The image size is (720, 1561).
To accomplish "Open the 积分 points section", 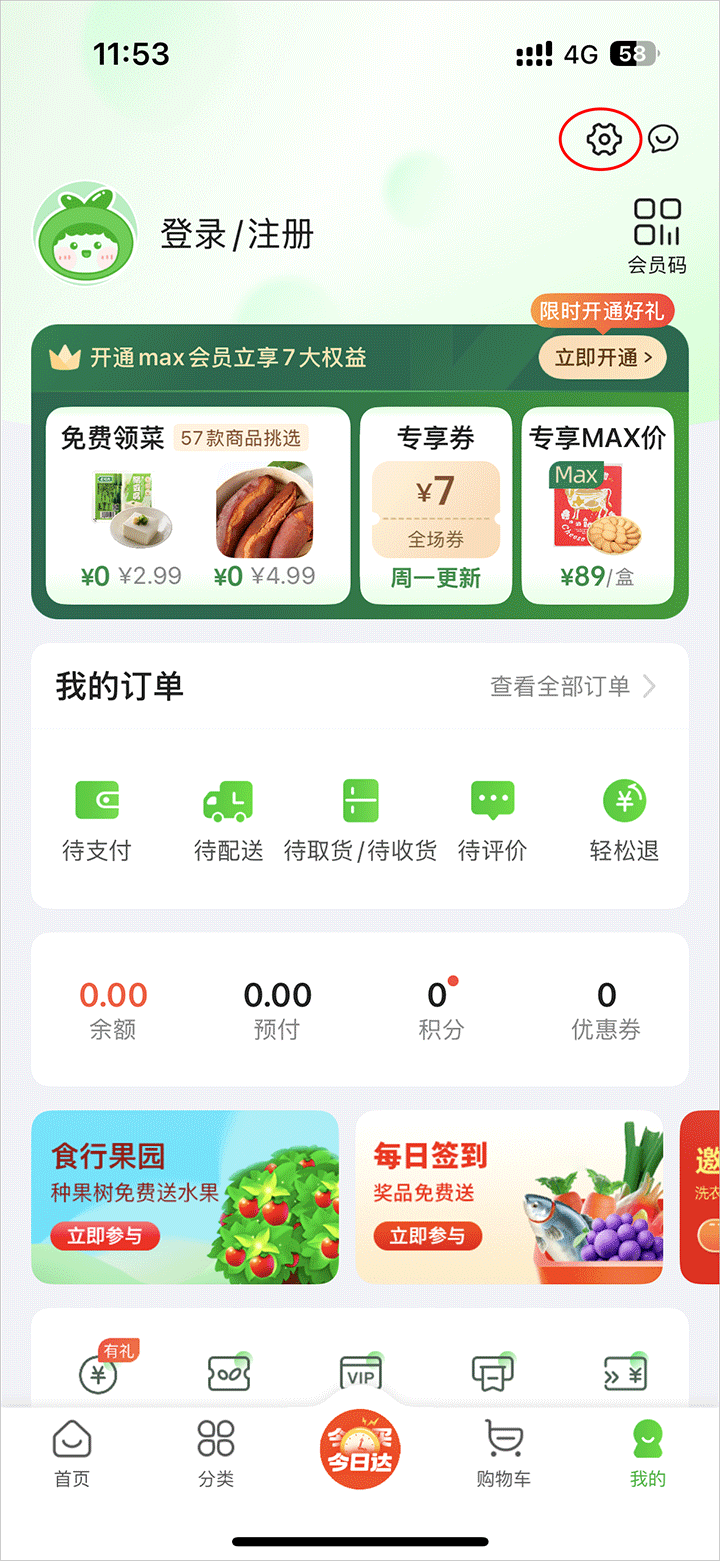I will click(440, 1009).
